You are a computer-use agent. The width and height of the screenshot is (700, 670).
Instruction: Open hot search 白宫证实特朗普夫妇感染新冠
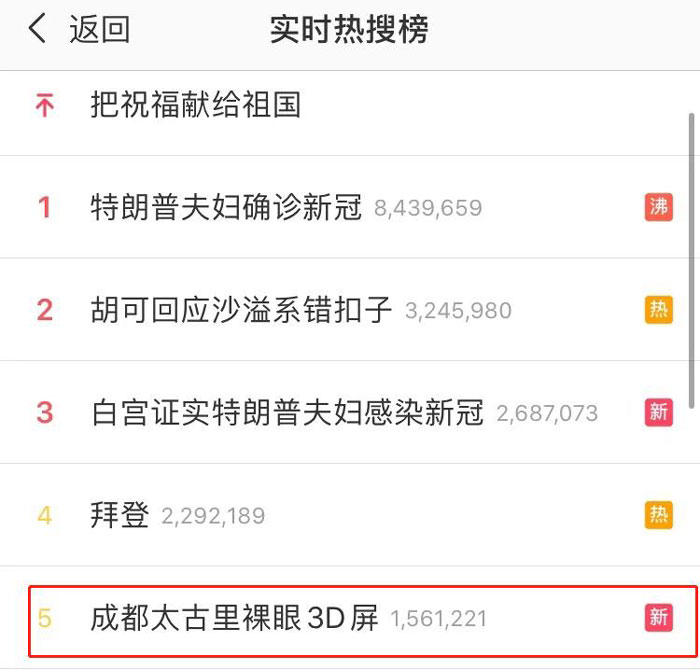(287, 412)
